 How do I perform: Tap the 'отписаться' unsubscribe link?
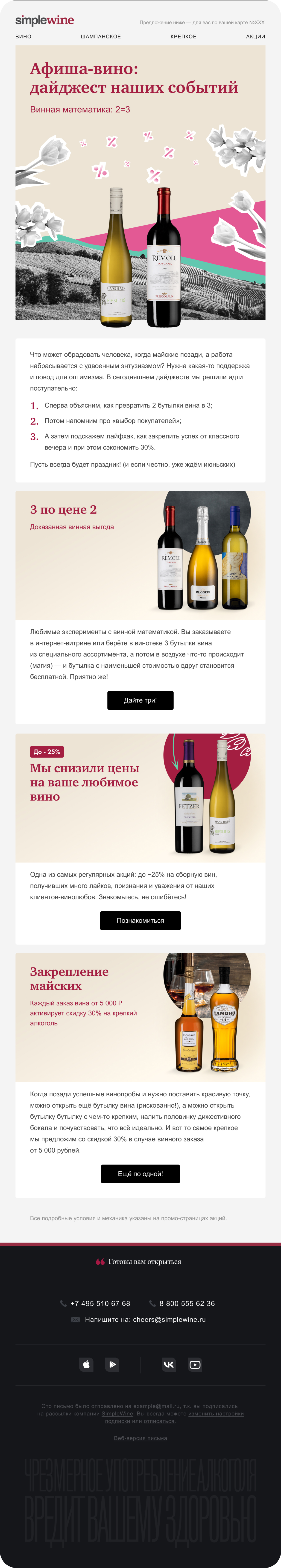[159, 1421]
